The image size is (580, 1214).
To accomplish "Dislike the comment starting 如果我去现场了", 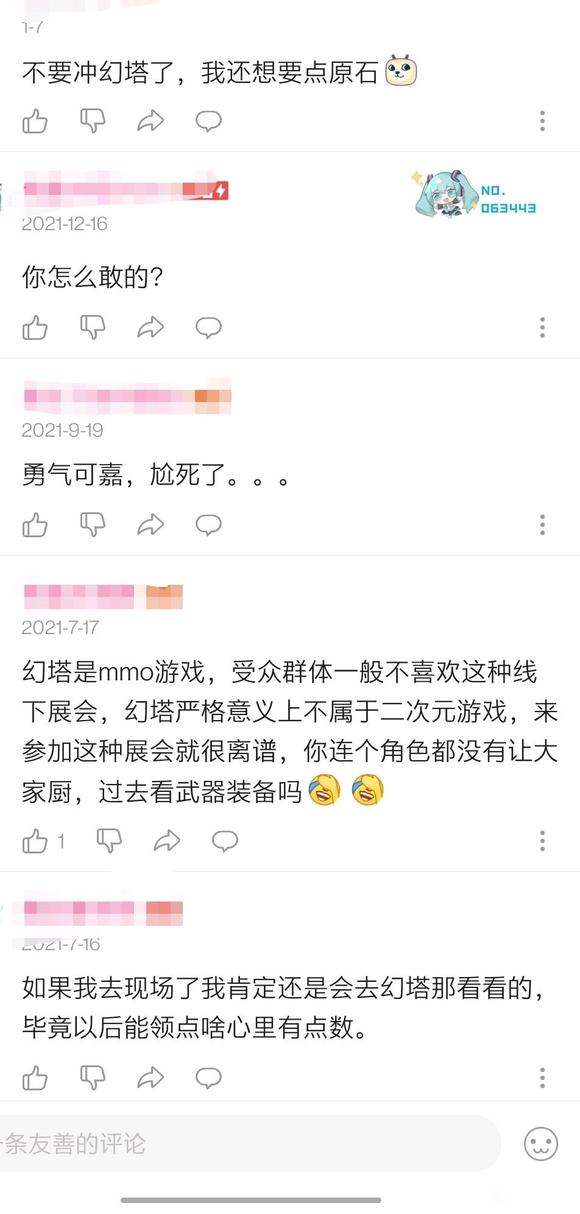I will pos(93,1078).
